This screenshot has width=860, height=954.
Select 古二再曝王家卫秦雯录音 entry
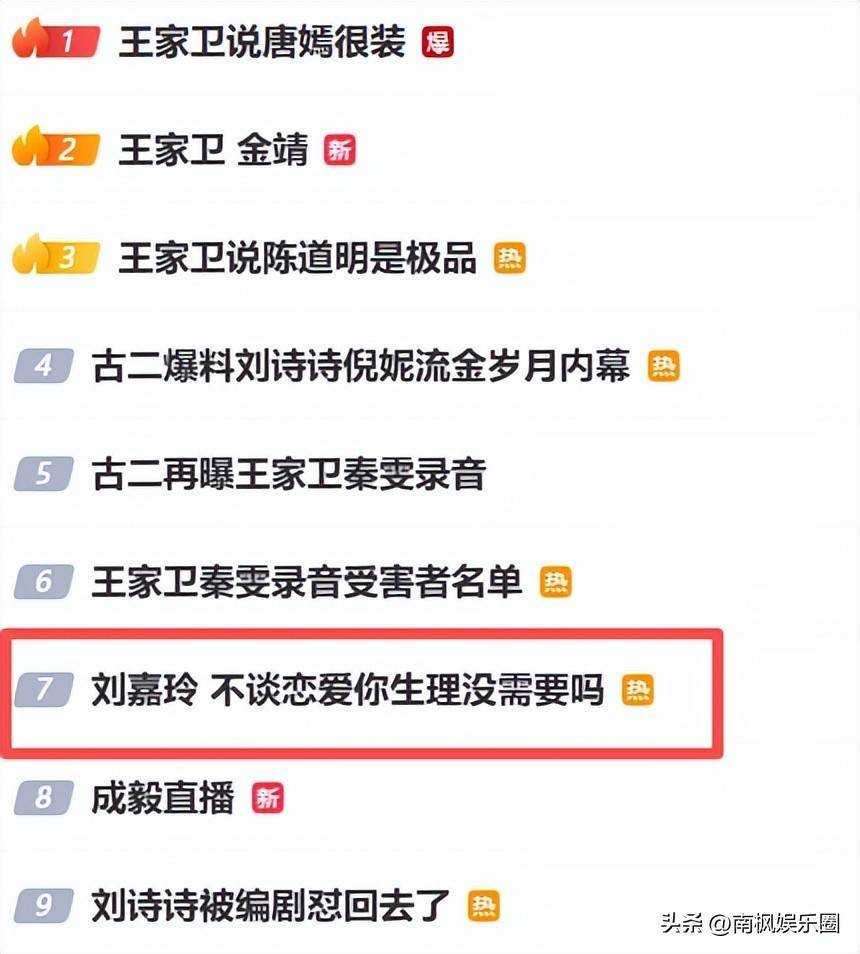[288, 473]
